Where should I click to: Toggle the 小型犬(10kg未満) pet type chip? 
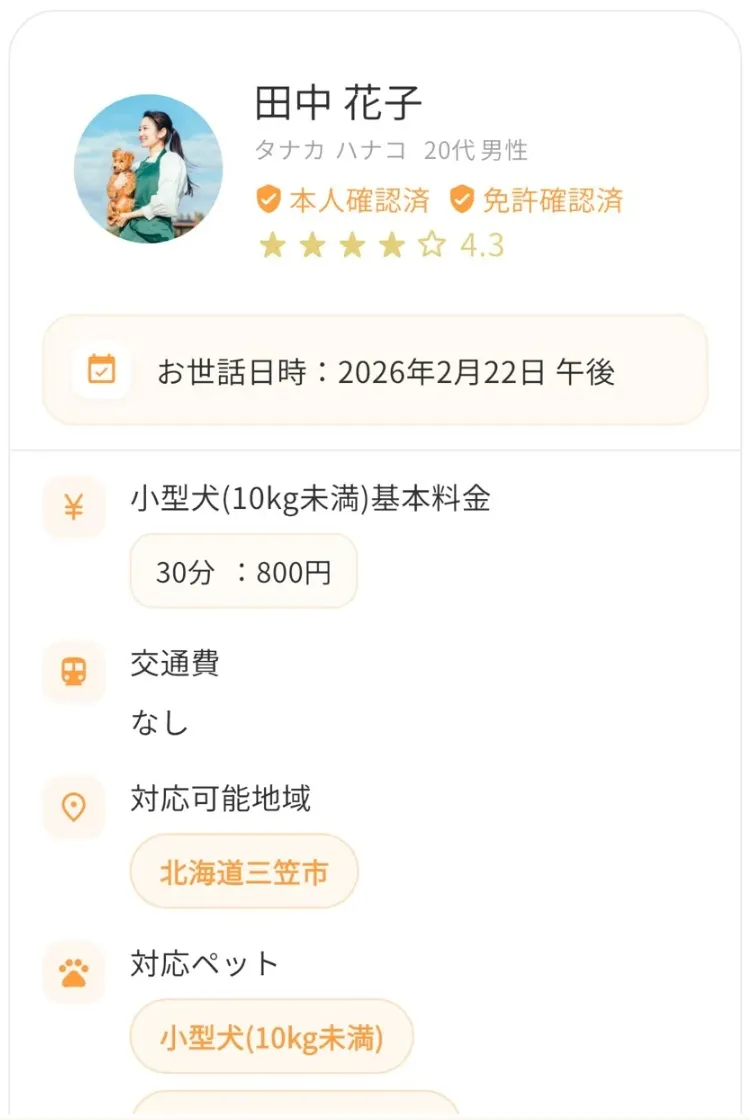click(271, 1037)
